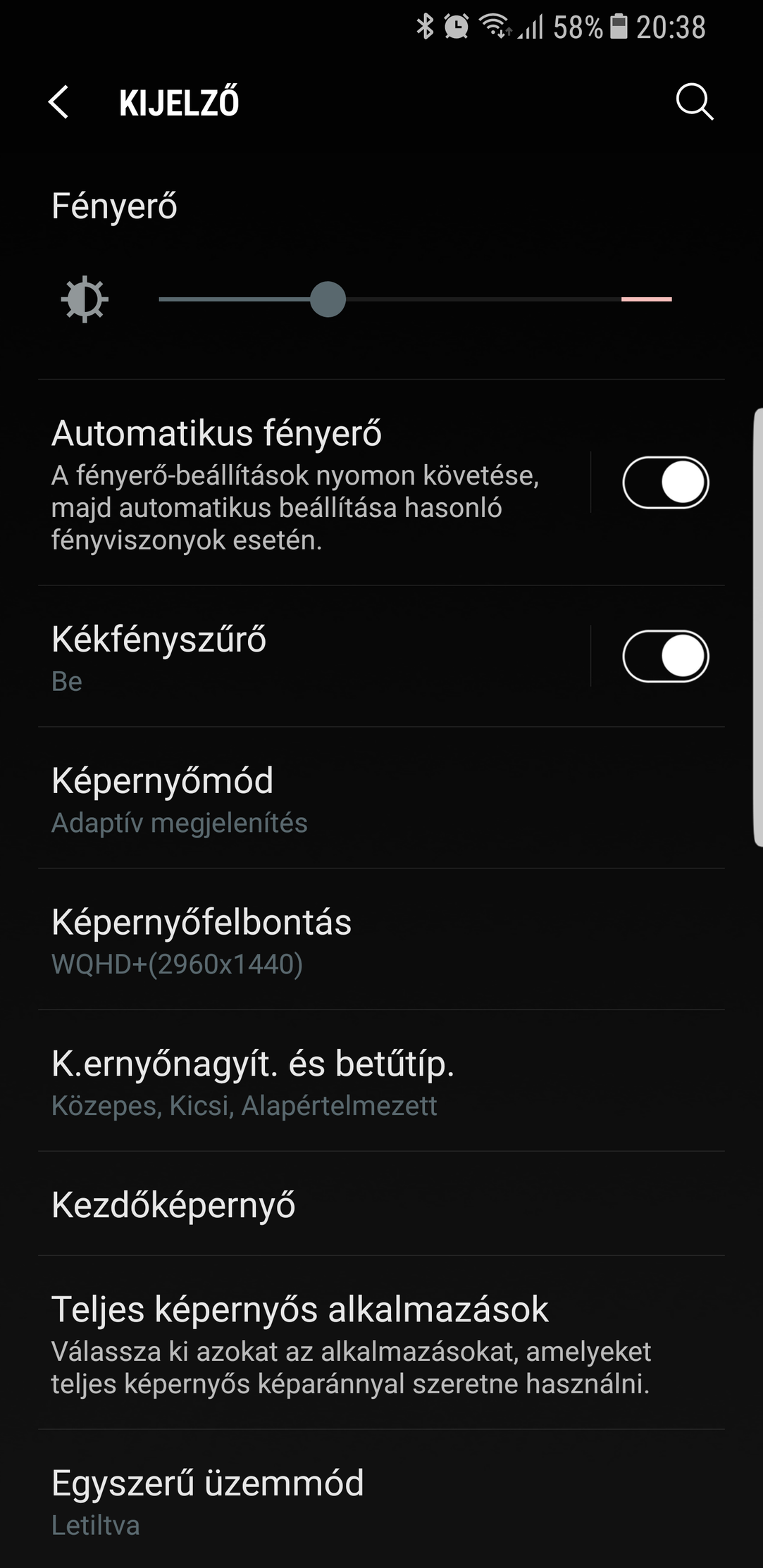Open Képernyőfelbontás setting
Screen dimensions: 763x1568
[380, 940]
